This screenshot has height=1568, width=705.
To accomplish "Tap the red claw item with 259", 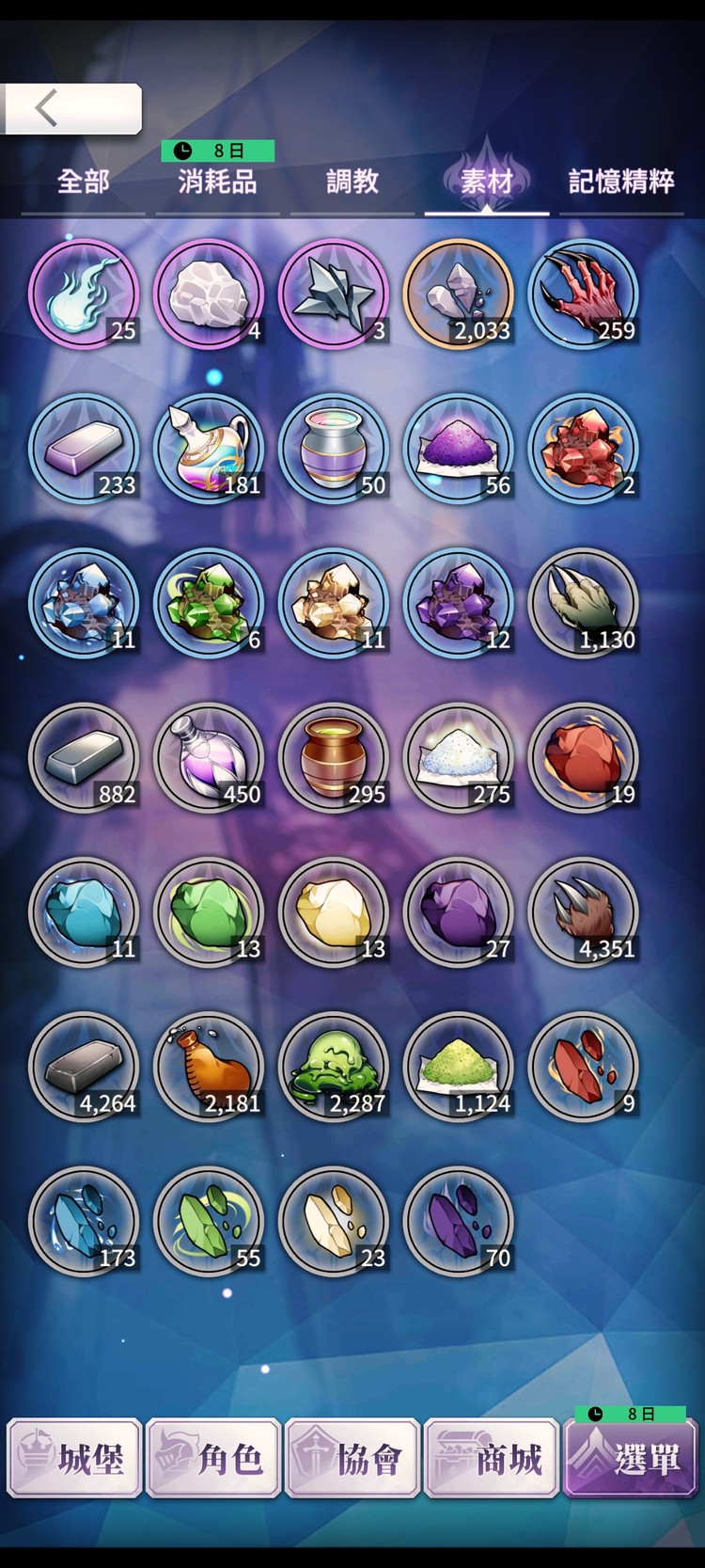I will coord(584,294).
